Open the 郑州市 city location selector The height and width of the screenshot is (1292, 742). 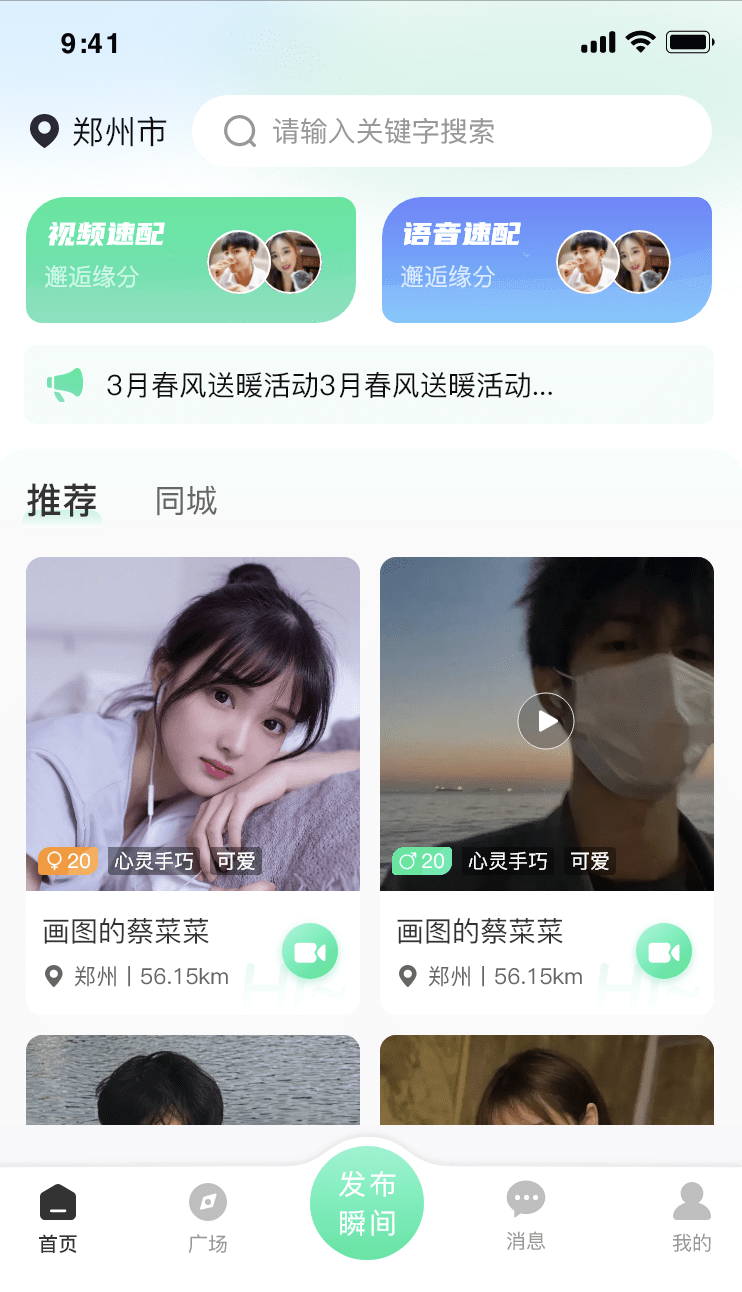point(98,132)
